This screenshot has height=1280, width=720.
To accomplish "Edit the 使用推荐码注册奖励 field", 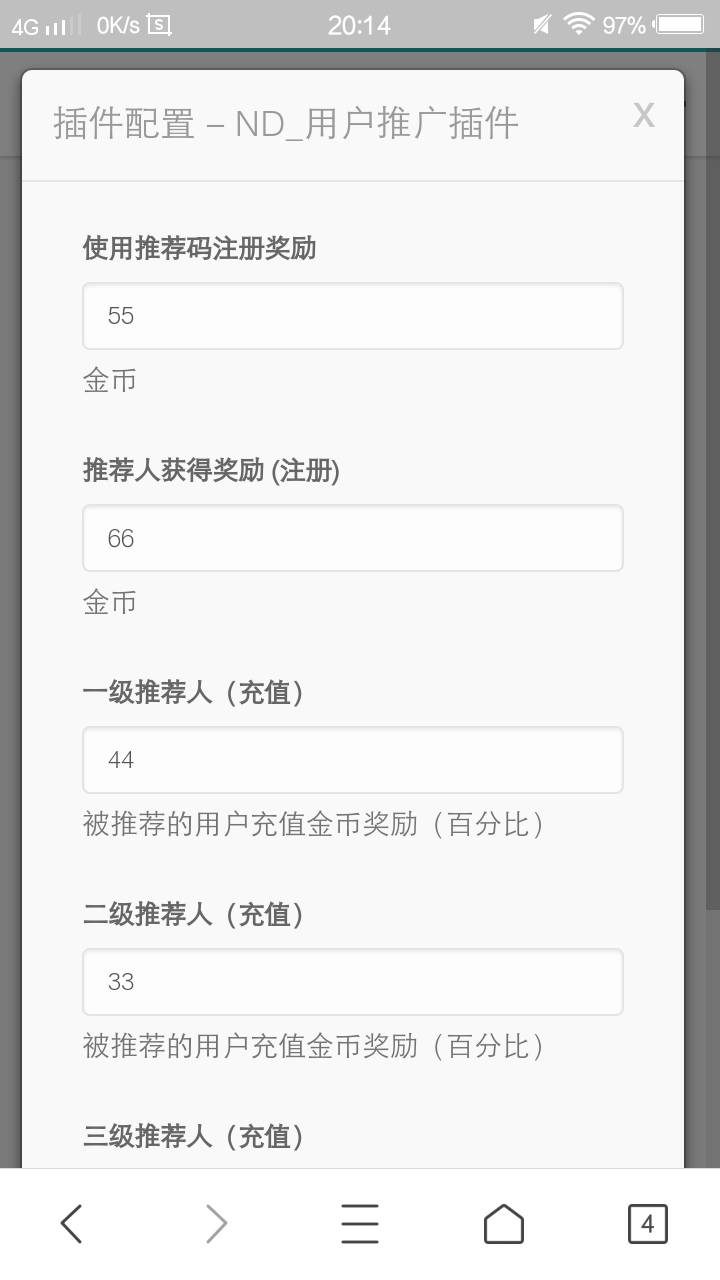I will tap(352, 316).
